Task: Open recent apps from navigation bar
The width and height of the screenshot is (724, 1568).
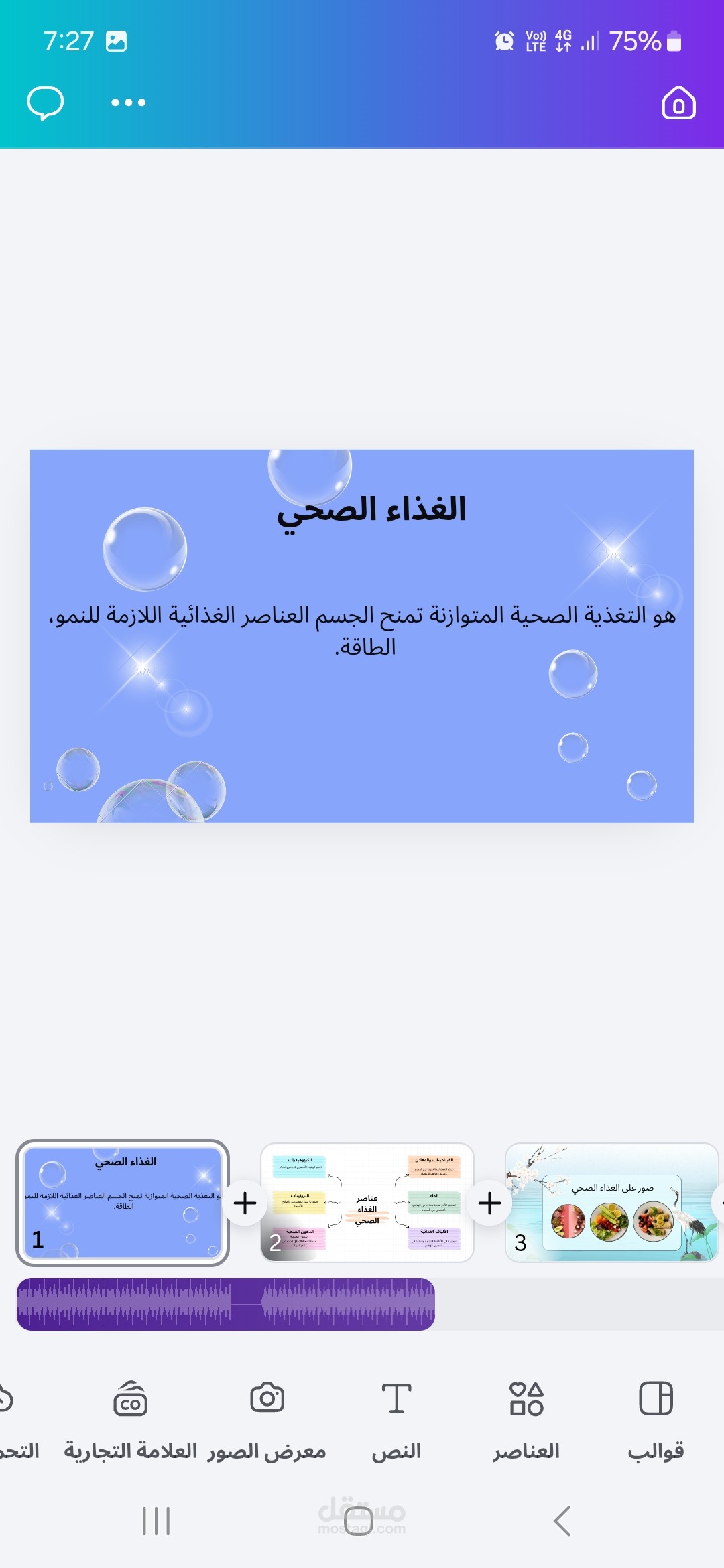Action: 156,1521
